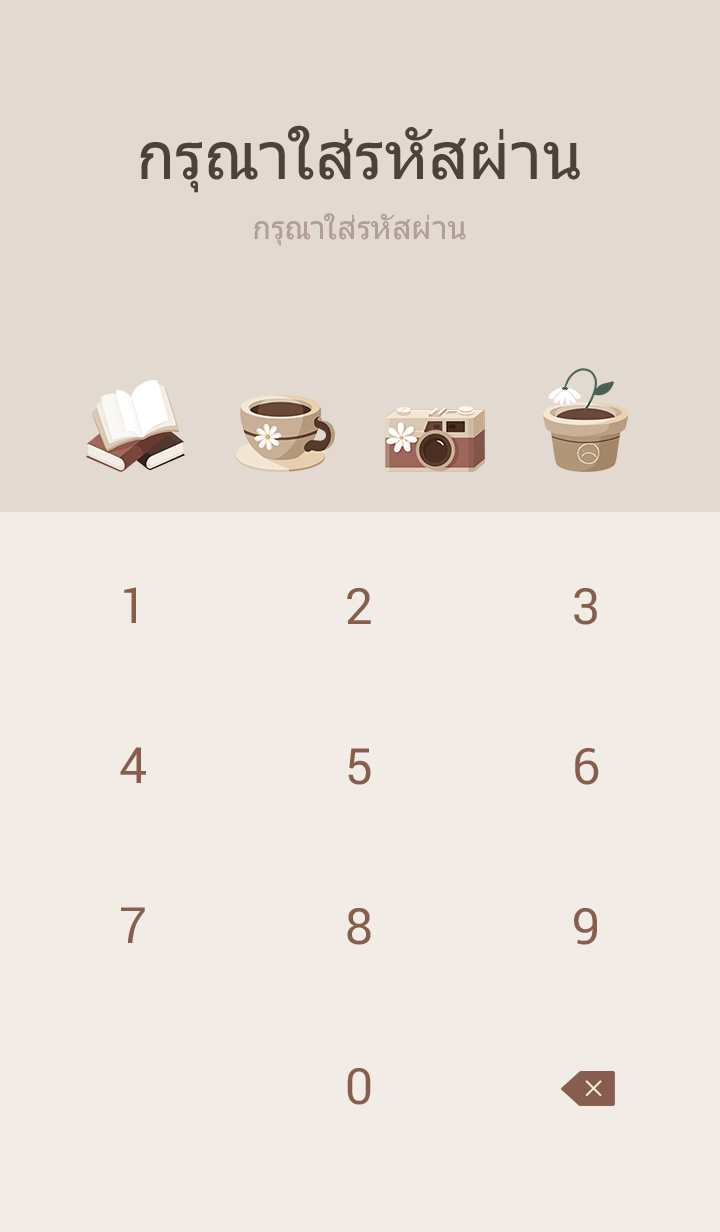Select digit 3 on the keypad
This screenshot has height=1232, width=720.
pyautogui.click(x=585, y=607)
